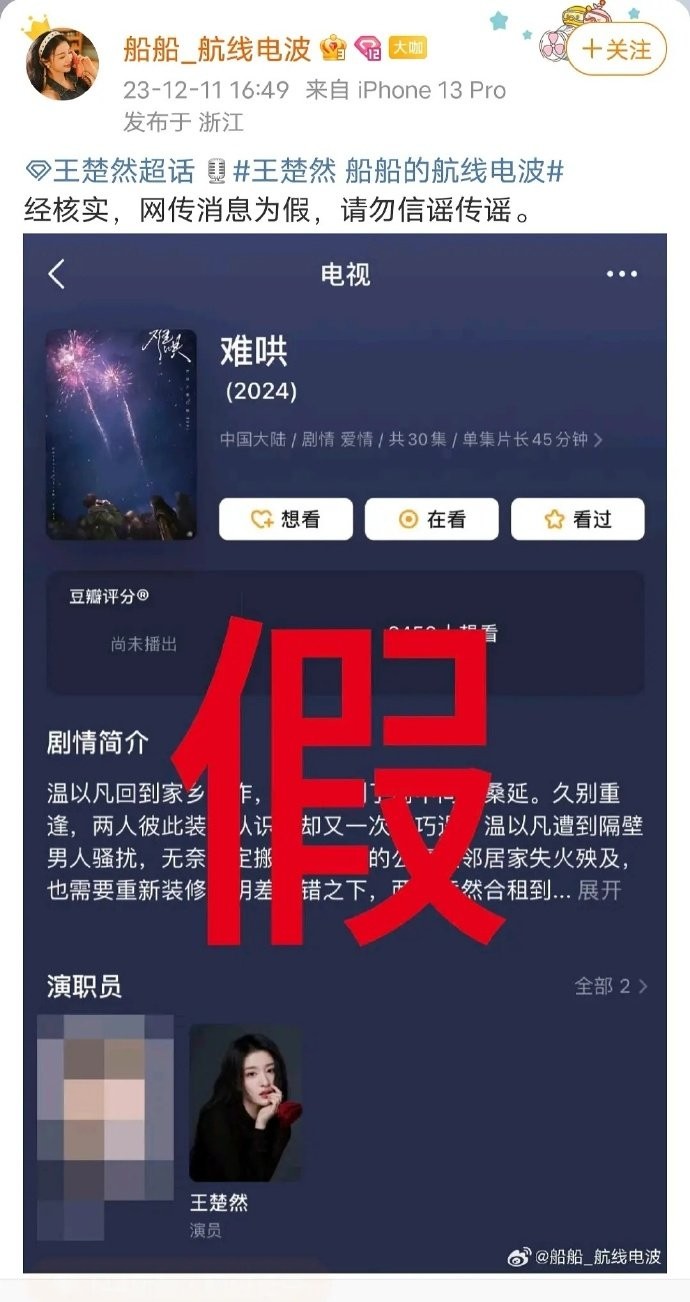Open the poster's profile picture

tap(62, 62)
